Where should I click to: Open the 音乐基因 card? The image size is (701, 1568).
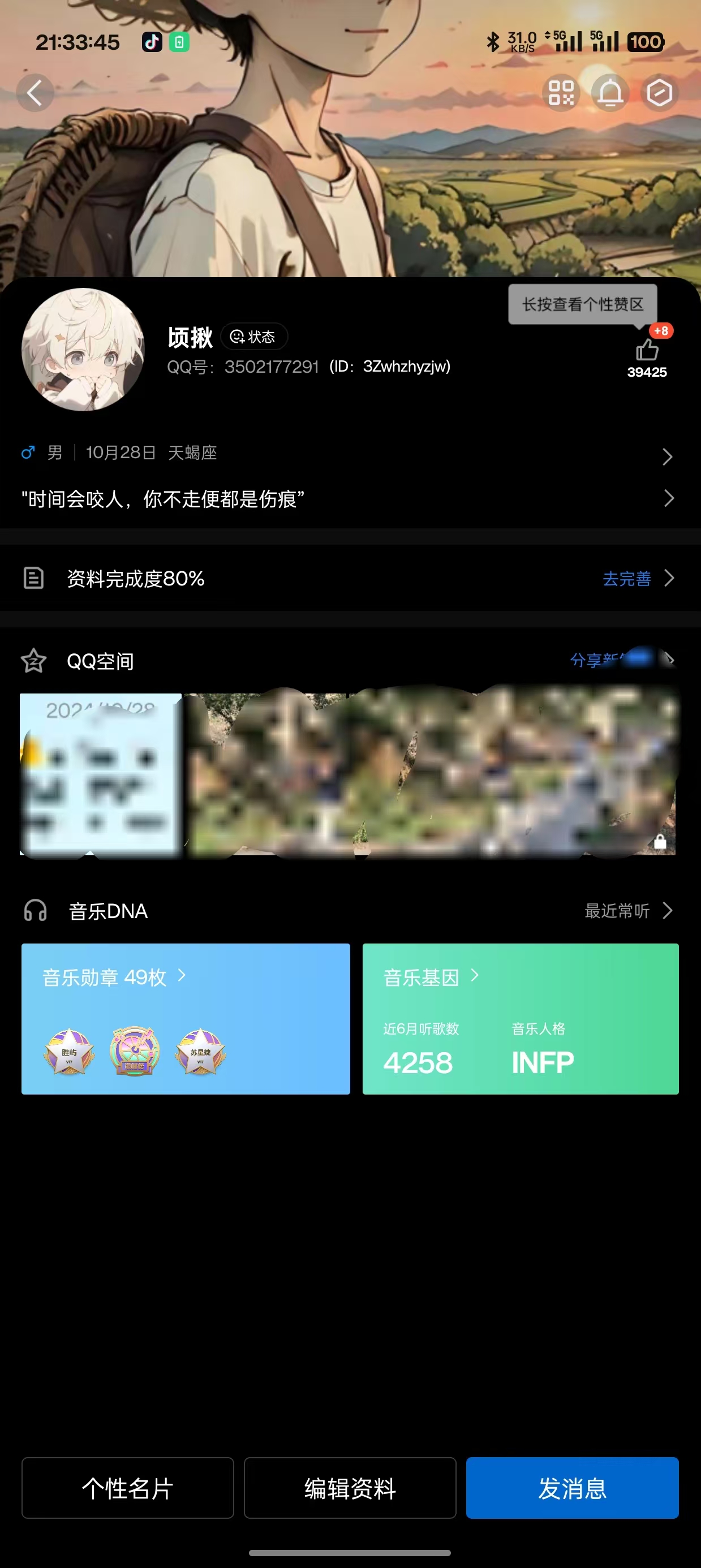pyautogui.click(x=520, y=1018)
